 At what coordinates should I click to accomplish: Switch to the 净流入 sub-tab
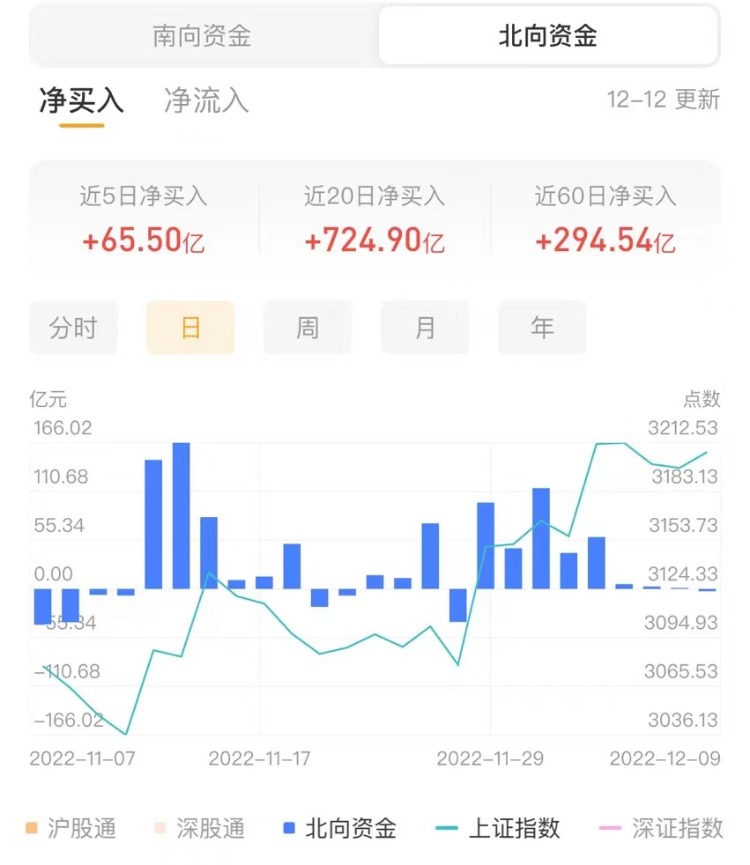pyautogui.click(x=206, y=101)
